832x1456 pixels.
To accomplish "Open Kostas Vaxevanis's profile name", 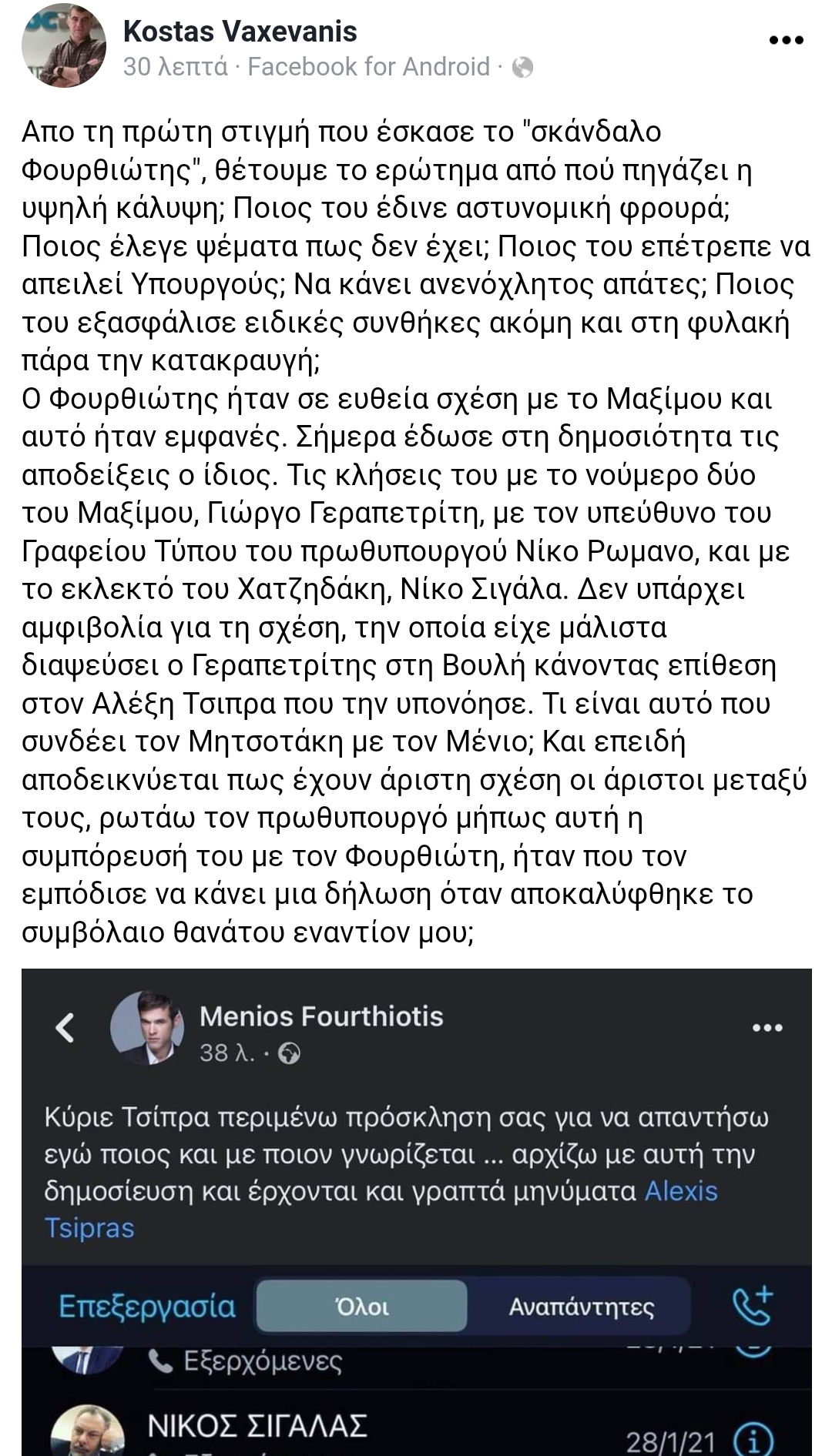I will point(240,31).
